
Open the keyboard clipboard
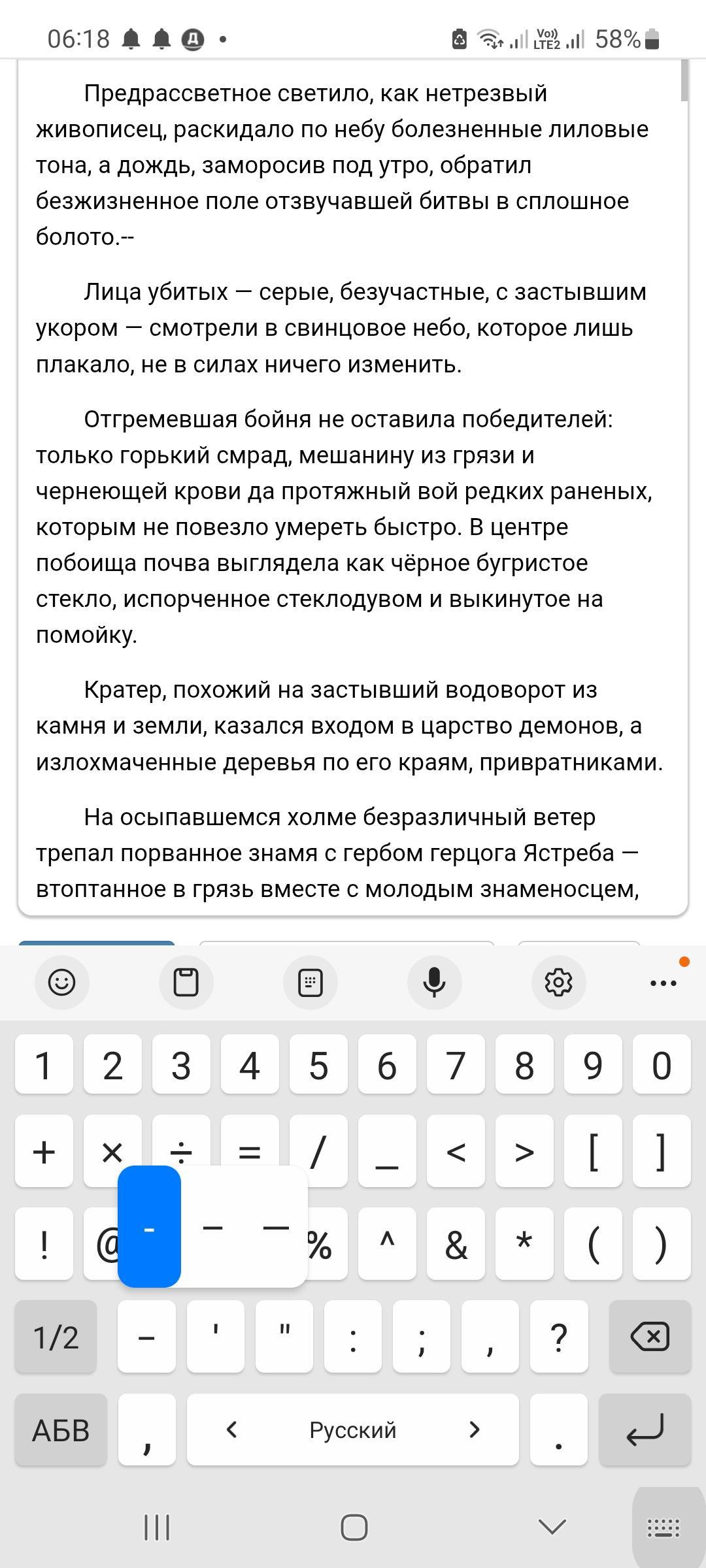(x=186, y=982)
